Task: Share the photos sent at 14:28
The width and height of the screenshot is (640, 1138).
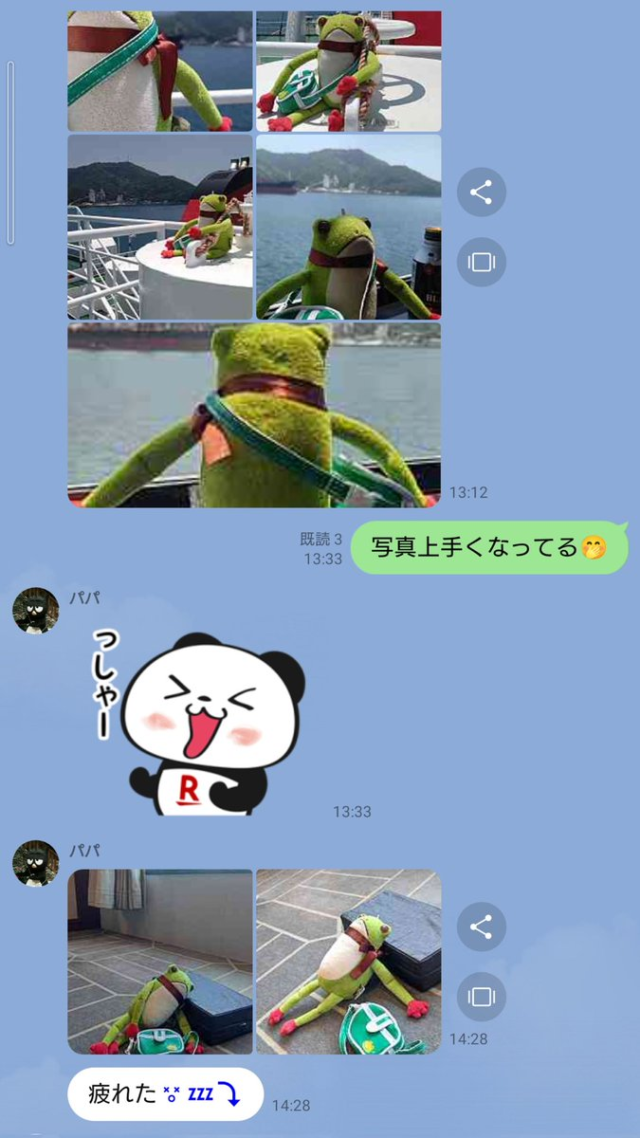Action: (x=481, y=927)
